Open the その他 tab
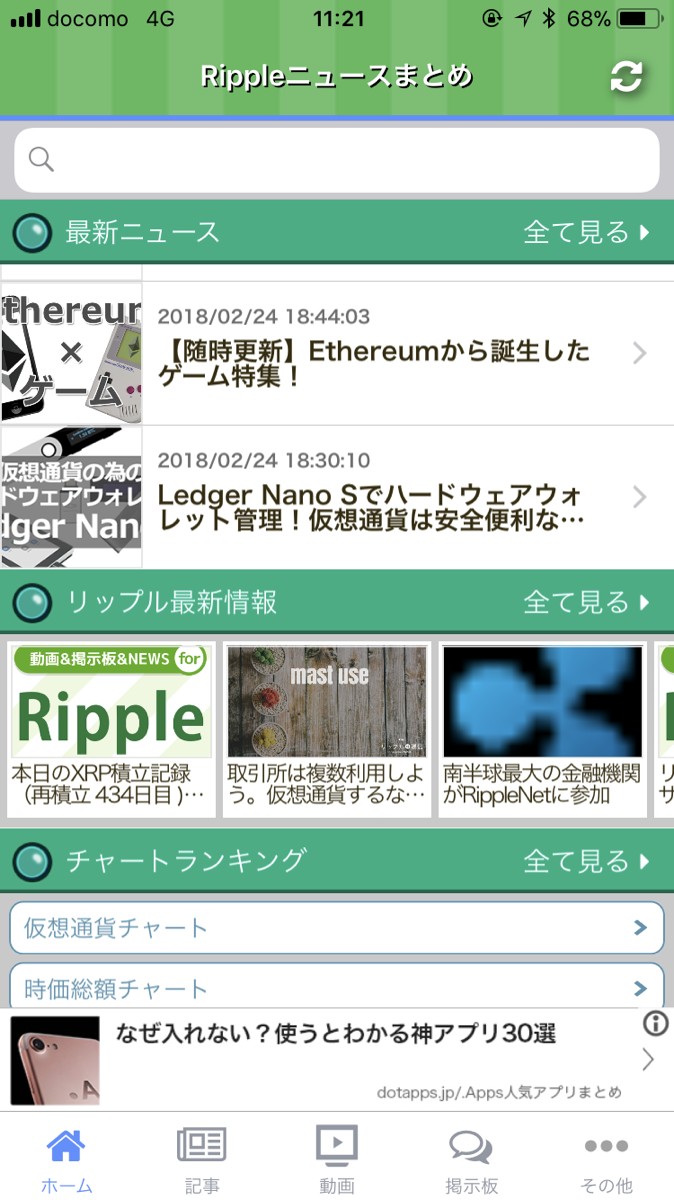The width and height of the screenshot is (674, 1200). click(607, 1160)
